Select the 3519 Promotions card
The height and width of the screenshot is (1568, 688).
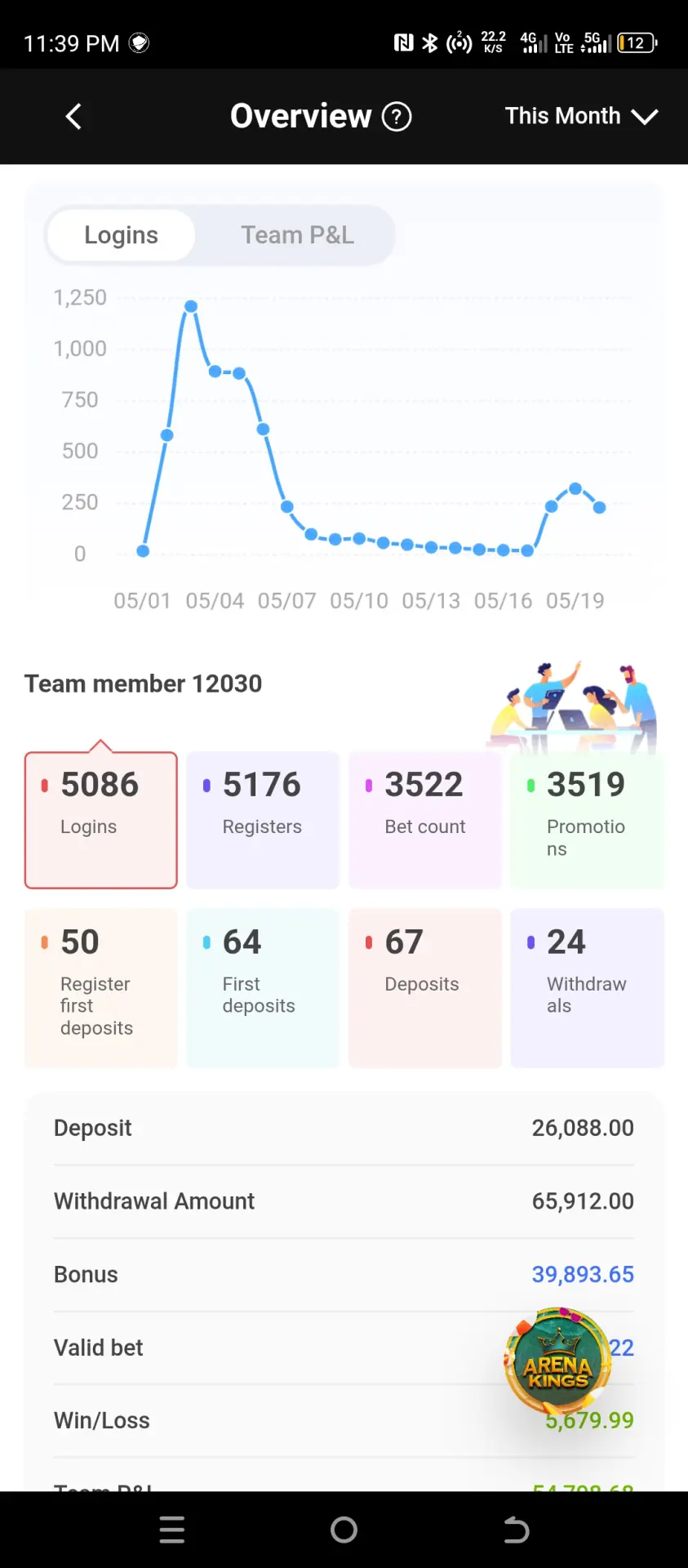pos(587,819)
